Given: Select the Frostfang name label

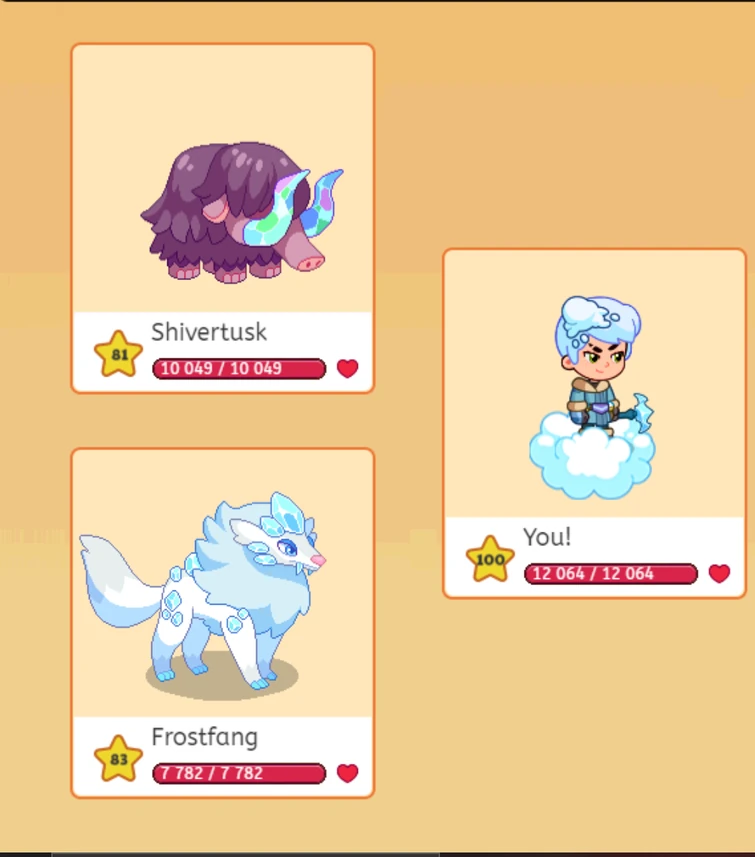Looking at the screenshot, I should pyautogui.click(x=202, y=737).
